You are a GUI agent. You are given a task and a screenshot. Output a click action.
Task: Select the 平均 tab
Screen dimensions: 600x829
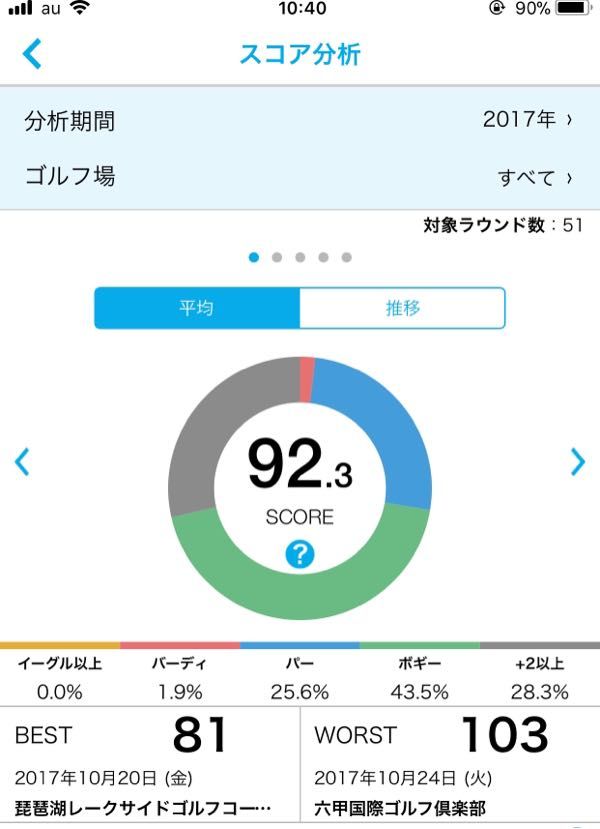click(197, 308)
